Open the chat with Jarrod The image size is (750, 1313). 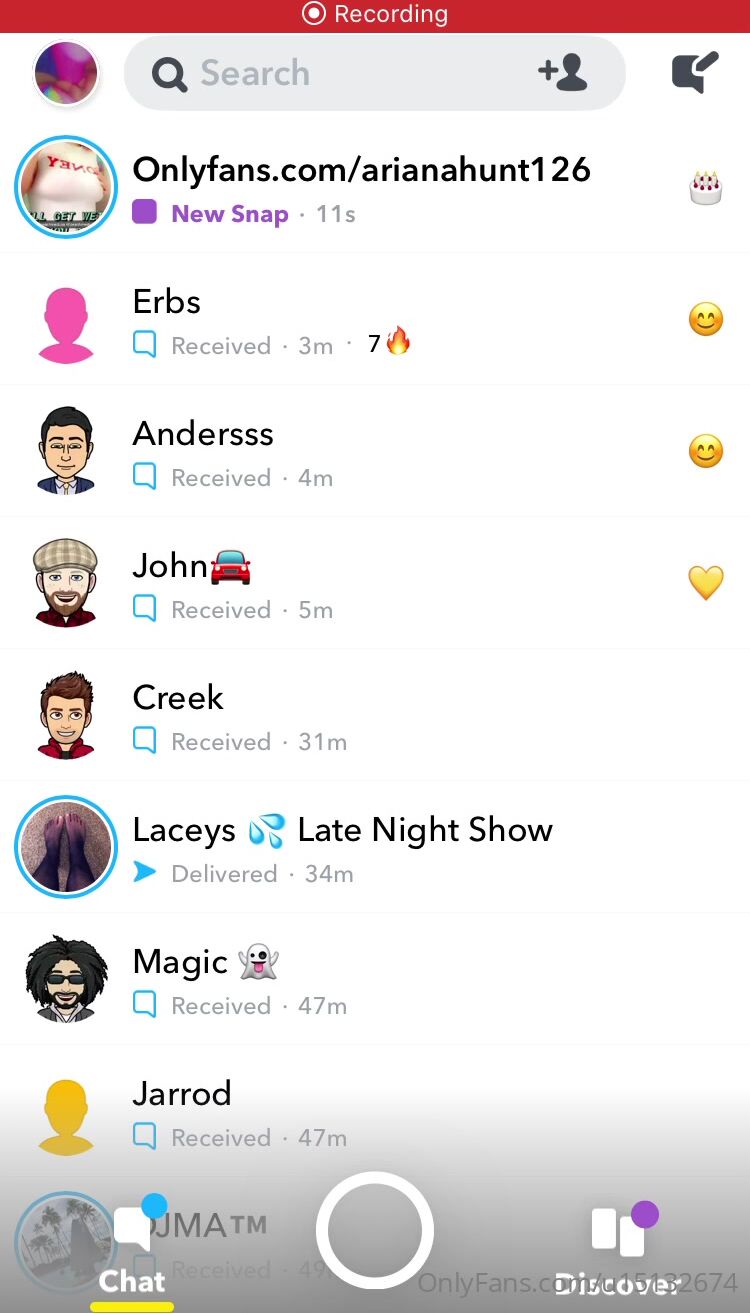tap(360, 1112)
